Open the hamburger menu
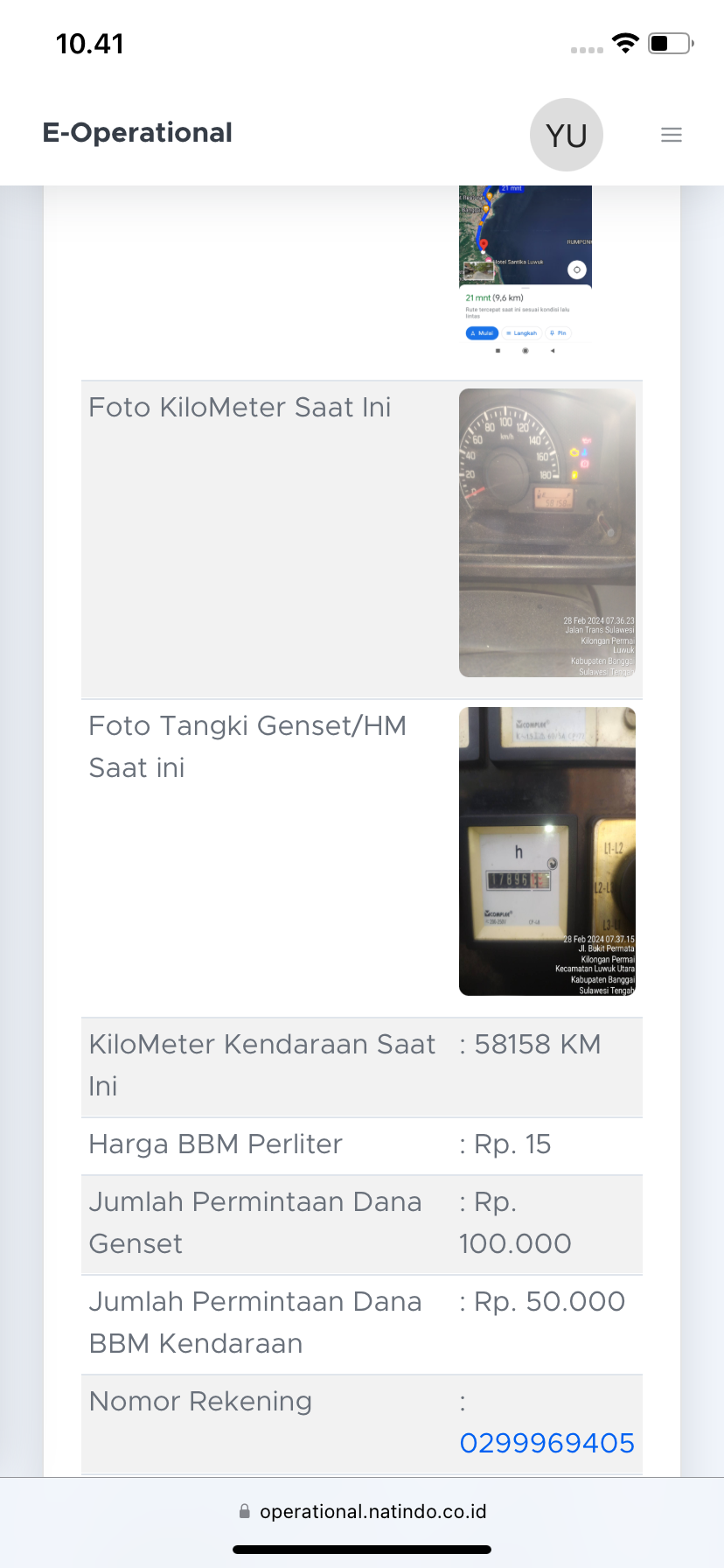Screen dimensions: 724x1568 click(671, 135)
